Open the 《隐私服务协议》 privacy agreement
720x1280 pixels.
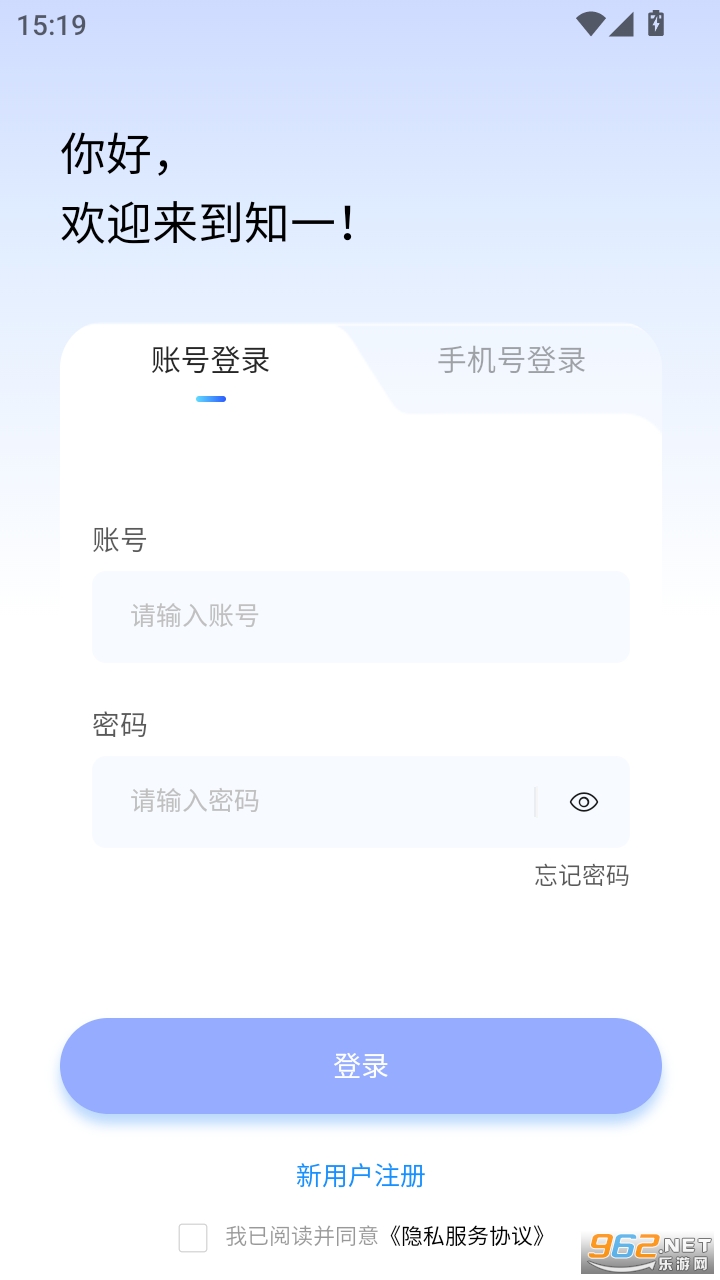(467, 1237)
